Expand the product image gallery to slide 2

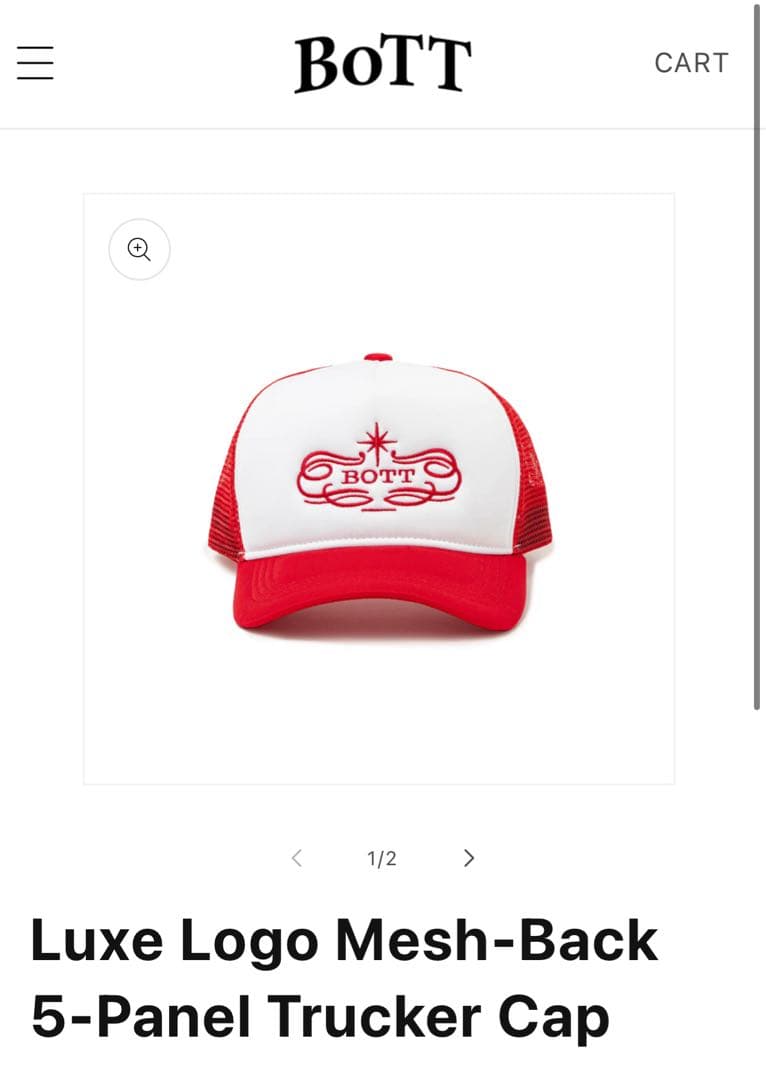pos(467,857)
